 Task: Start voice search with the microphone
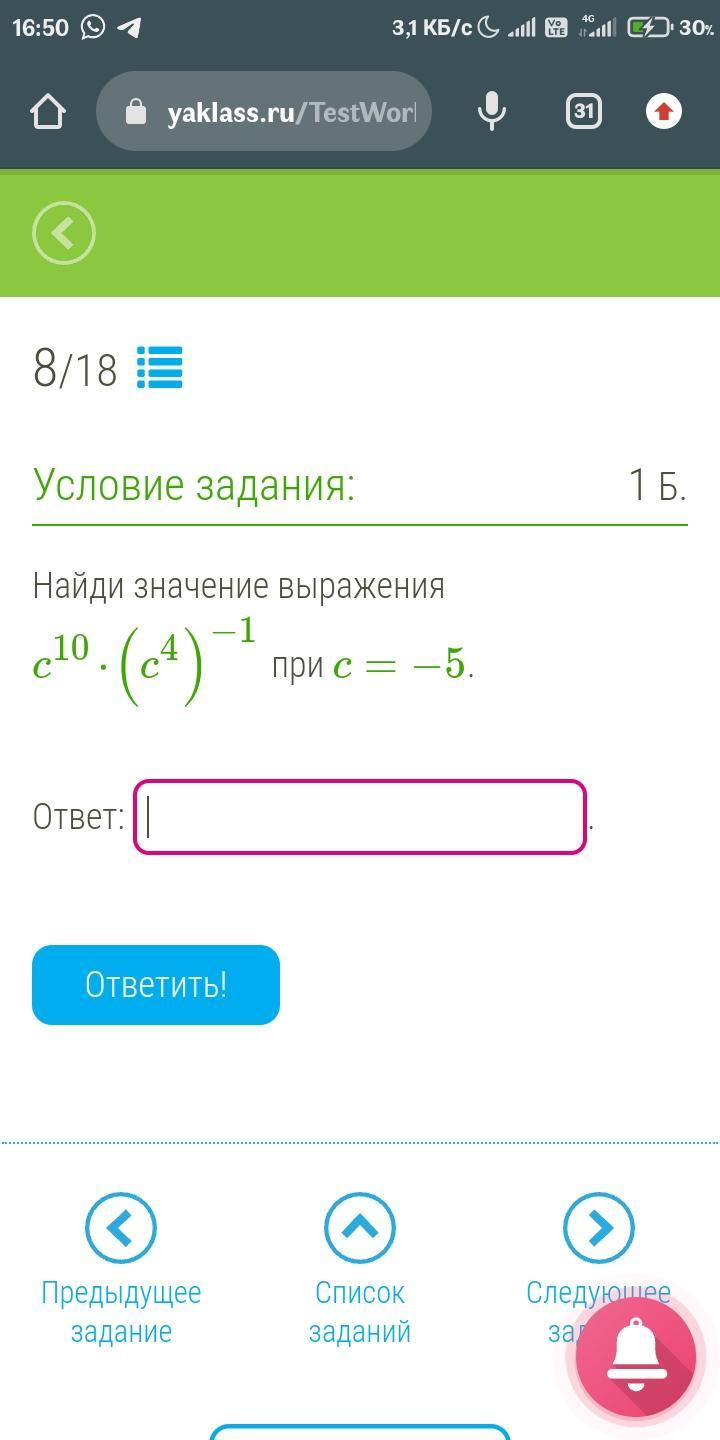491,111
